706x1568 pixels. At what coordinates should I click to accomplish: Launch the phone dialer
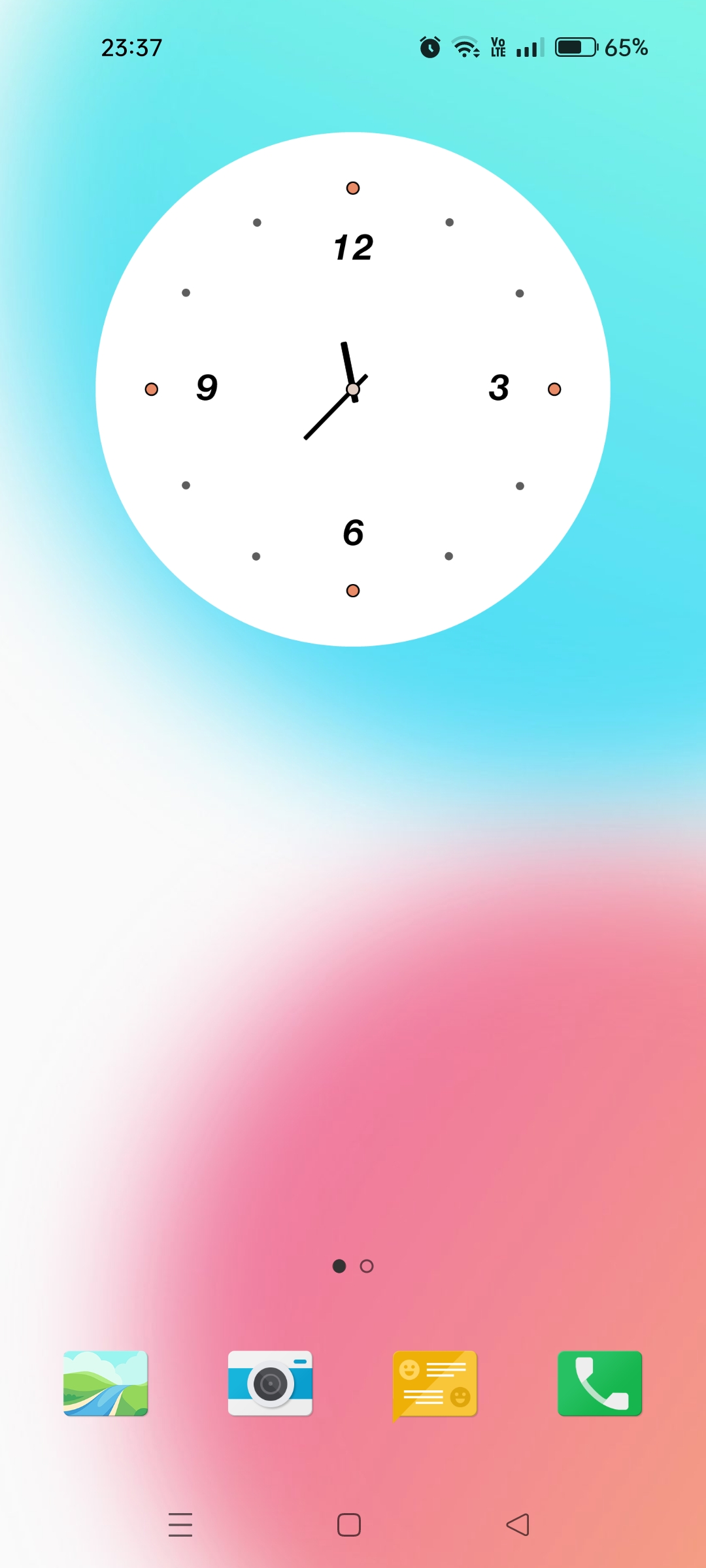599,1383
